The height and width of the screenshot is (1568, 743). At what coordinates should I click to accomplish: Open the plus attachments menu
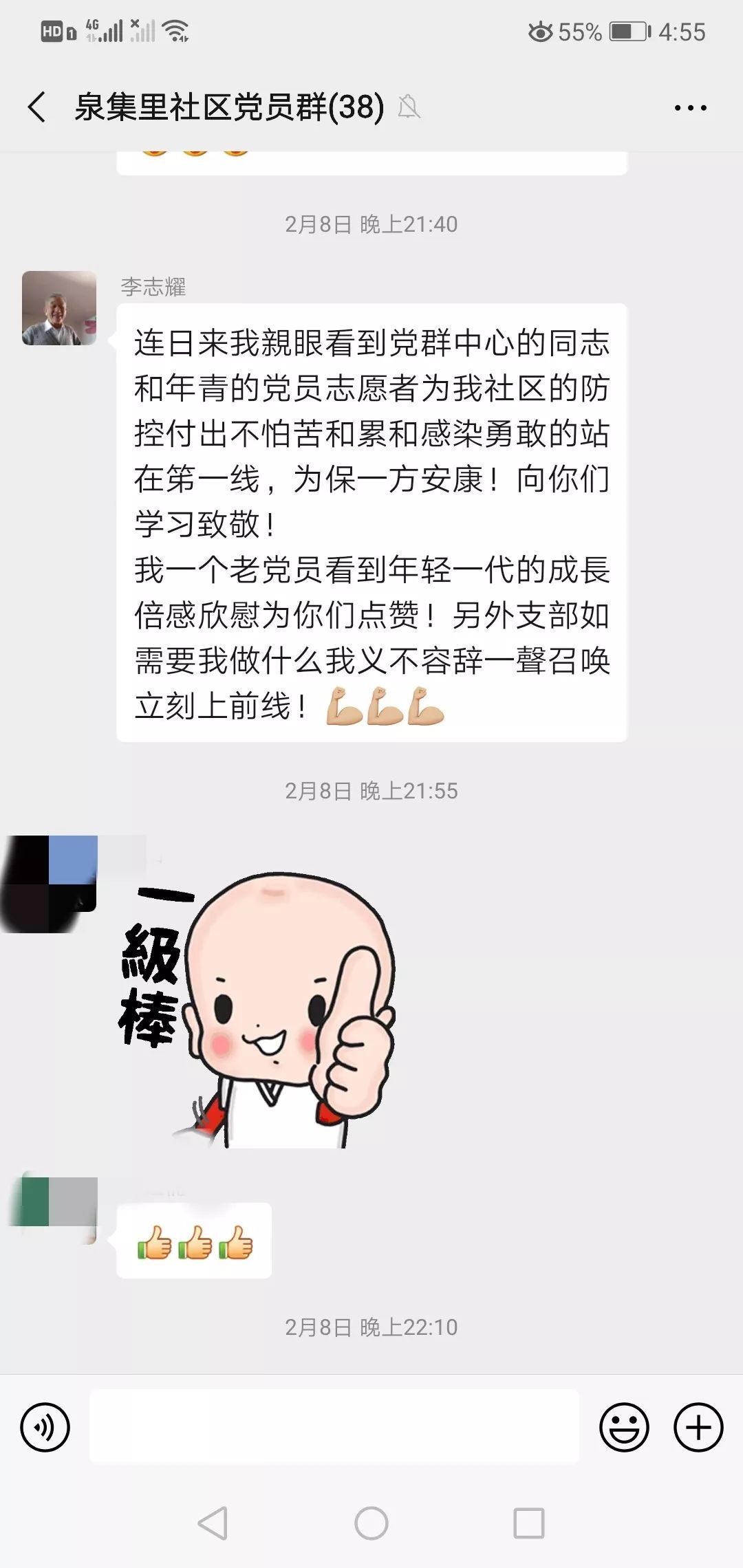[x=698, y=1427]
